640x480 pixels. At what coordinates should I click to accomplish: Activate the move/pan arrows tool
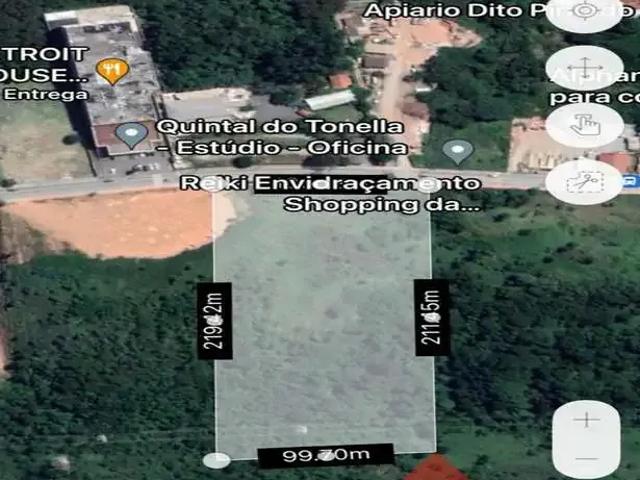585,69
